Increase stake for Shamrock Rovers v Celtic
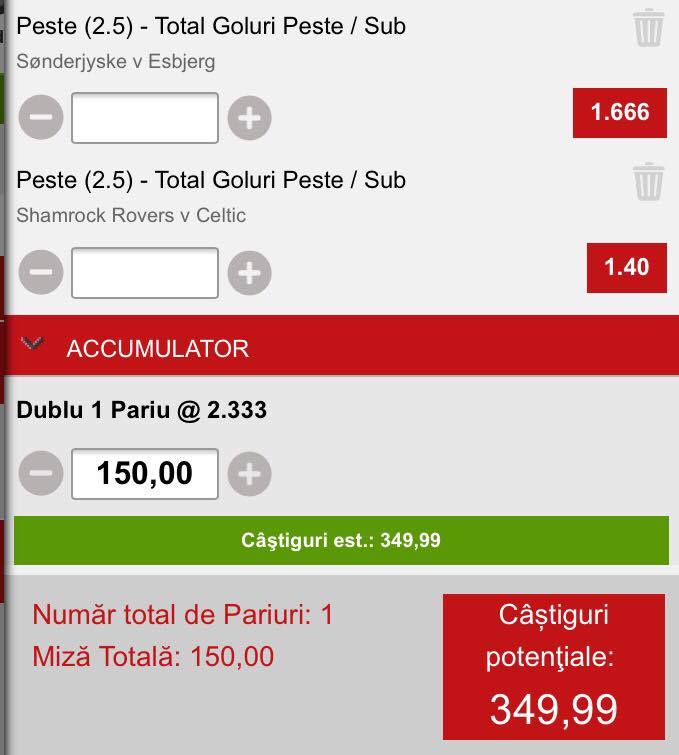 click(249, 273)
